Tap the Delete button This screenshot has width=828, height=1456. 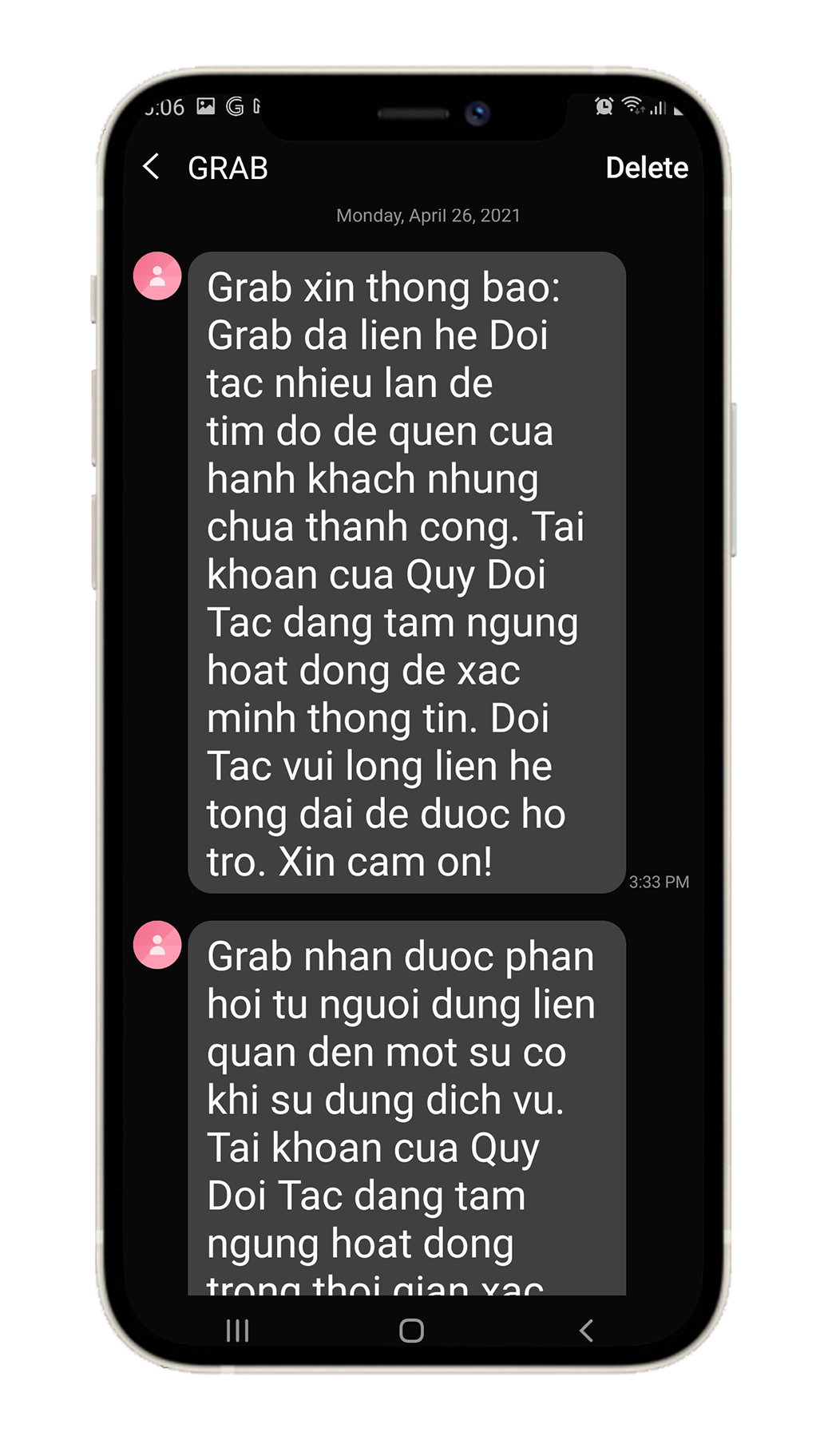pos(646,168)
